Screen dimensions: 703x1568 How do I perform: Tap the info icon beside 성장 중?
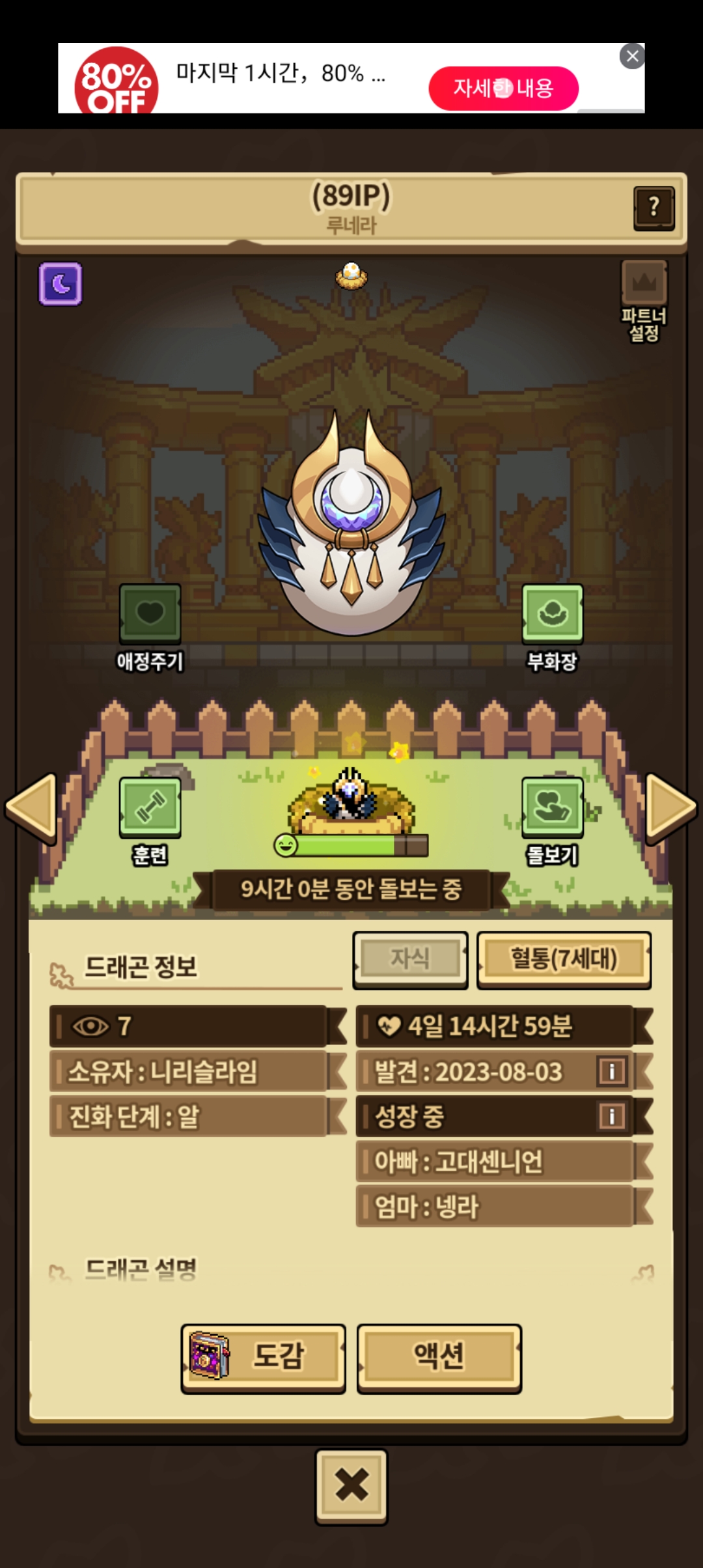pos(611,1116)
